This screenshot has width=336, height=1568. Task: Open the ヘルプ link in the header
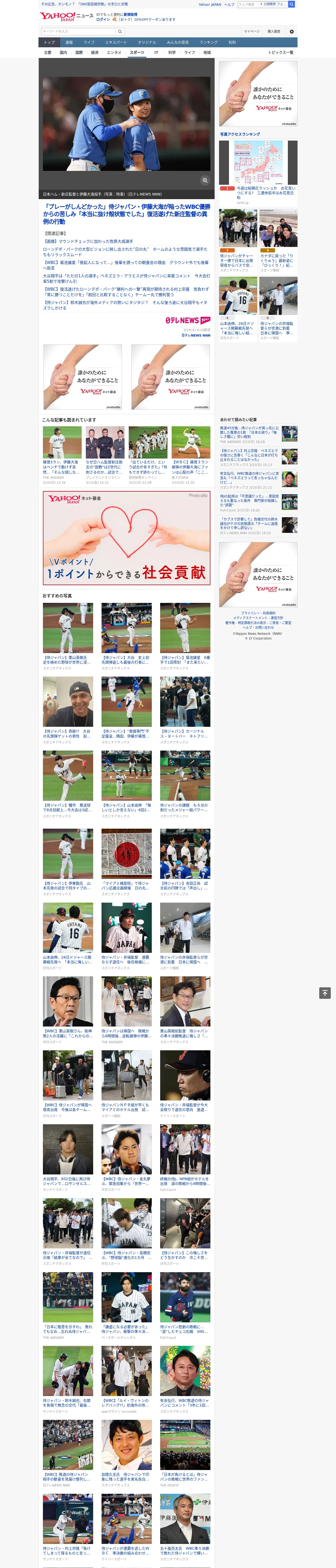click(x=229, y=4)
